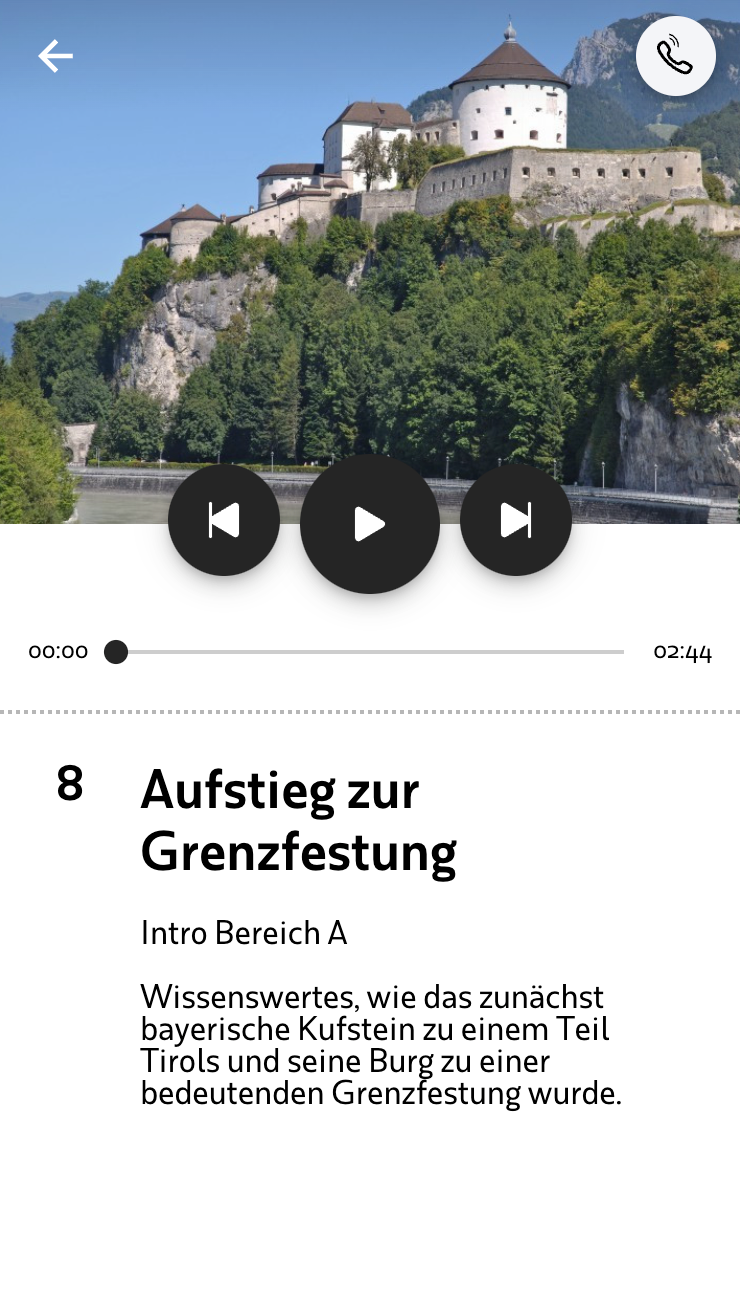Viewport: 740px width, 1308px height.
Task: Skip to the next track
Action: tap(516, 520)
